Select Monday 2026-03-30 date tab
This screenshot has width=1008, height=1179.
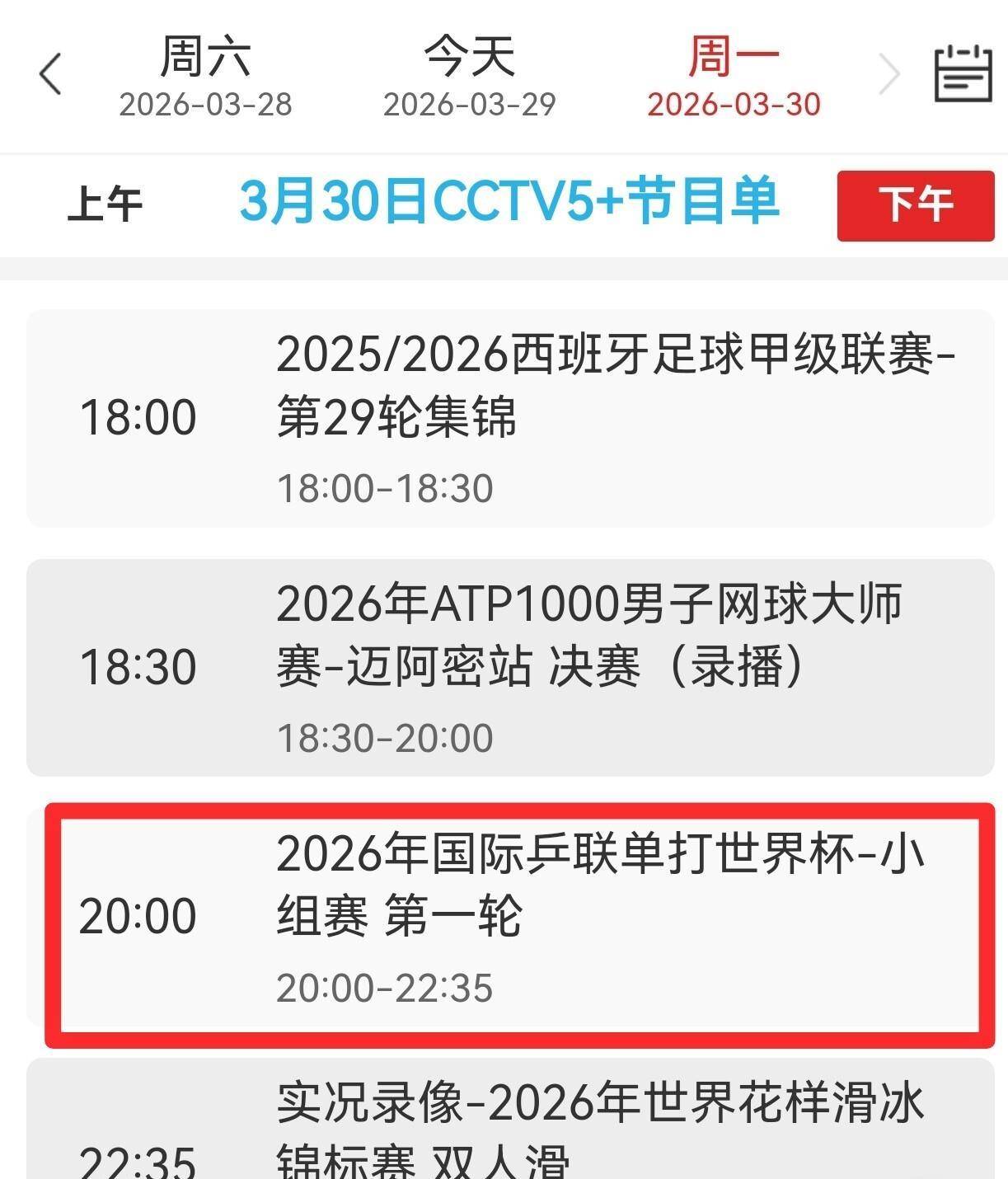point(734,76)
